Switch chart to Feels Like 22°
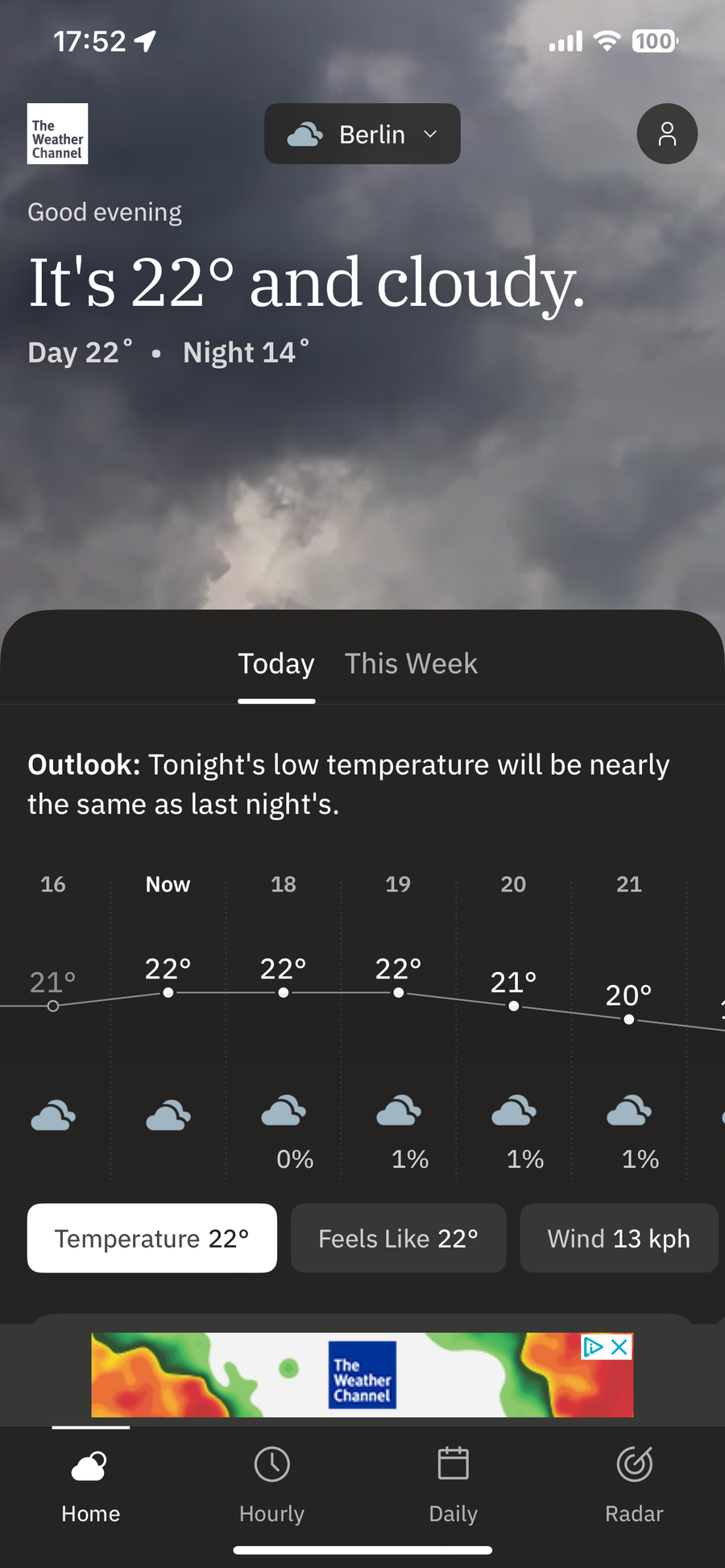The width and height of the screenshot is (725, 1568). point(398,1238)
